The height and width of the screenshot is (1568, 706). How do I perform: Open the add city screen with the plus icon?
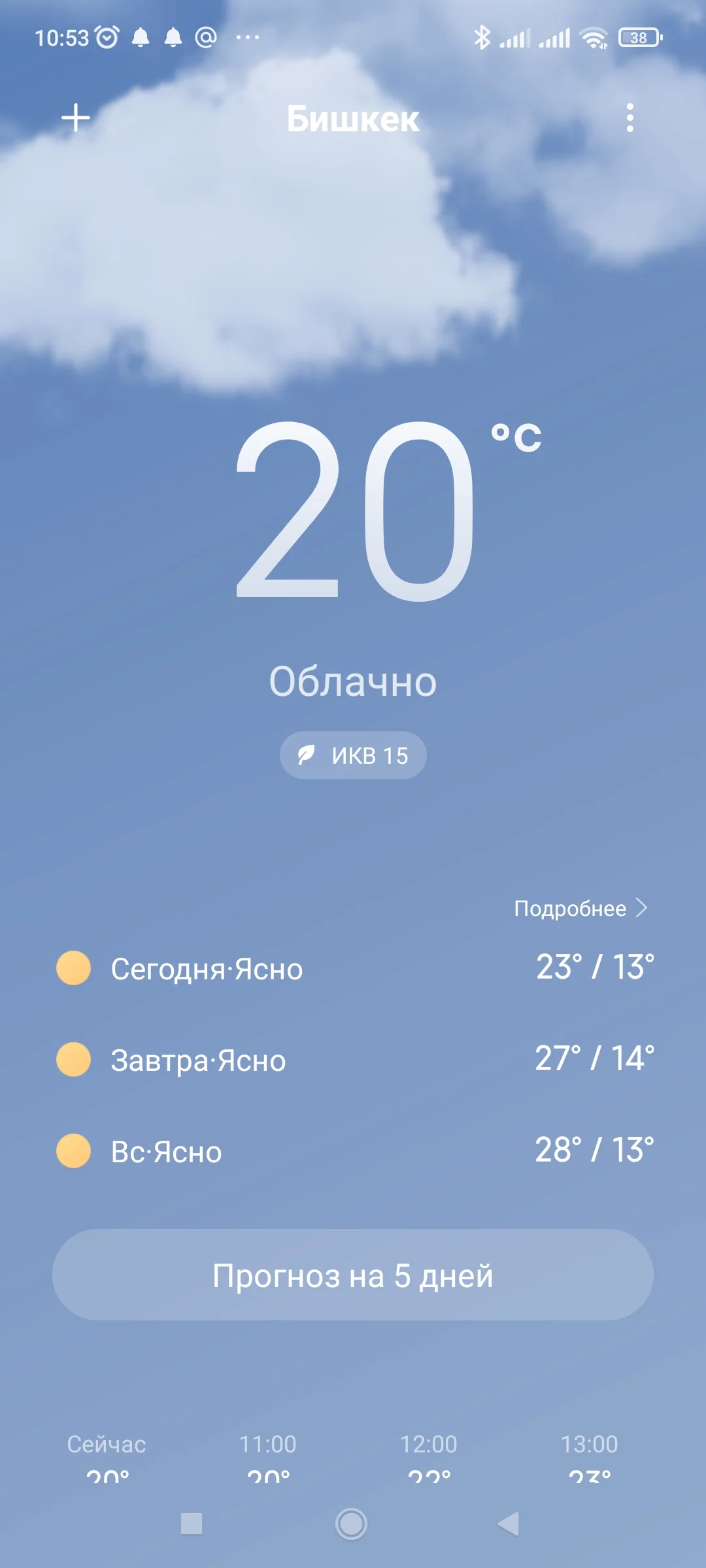(x=76, y=118)
